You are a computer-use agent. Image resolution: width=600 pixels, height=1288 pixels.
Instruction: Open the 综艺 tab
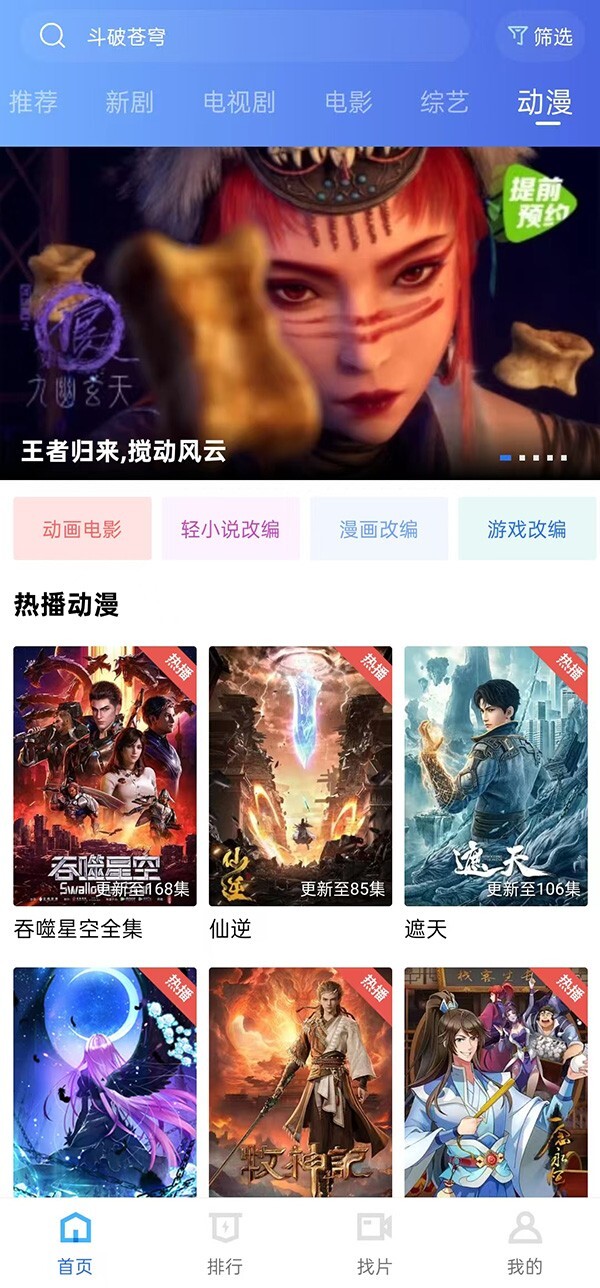tap(444, 102)
